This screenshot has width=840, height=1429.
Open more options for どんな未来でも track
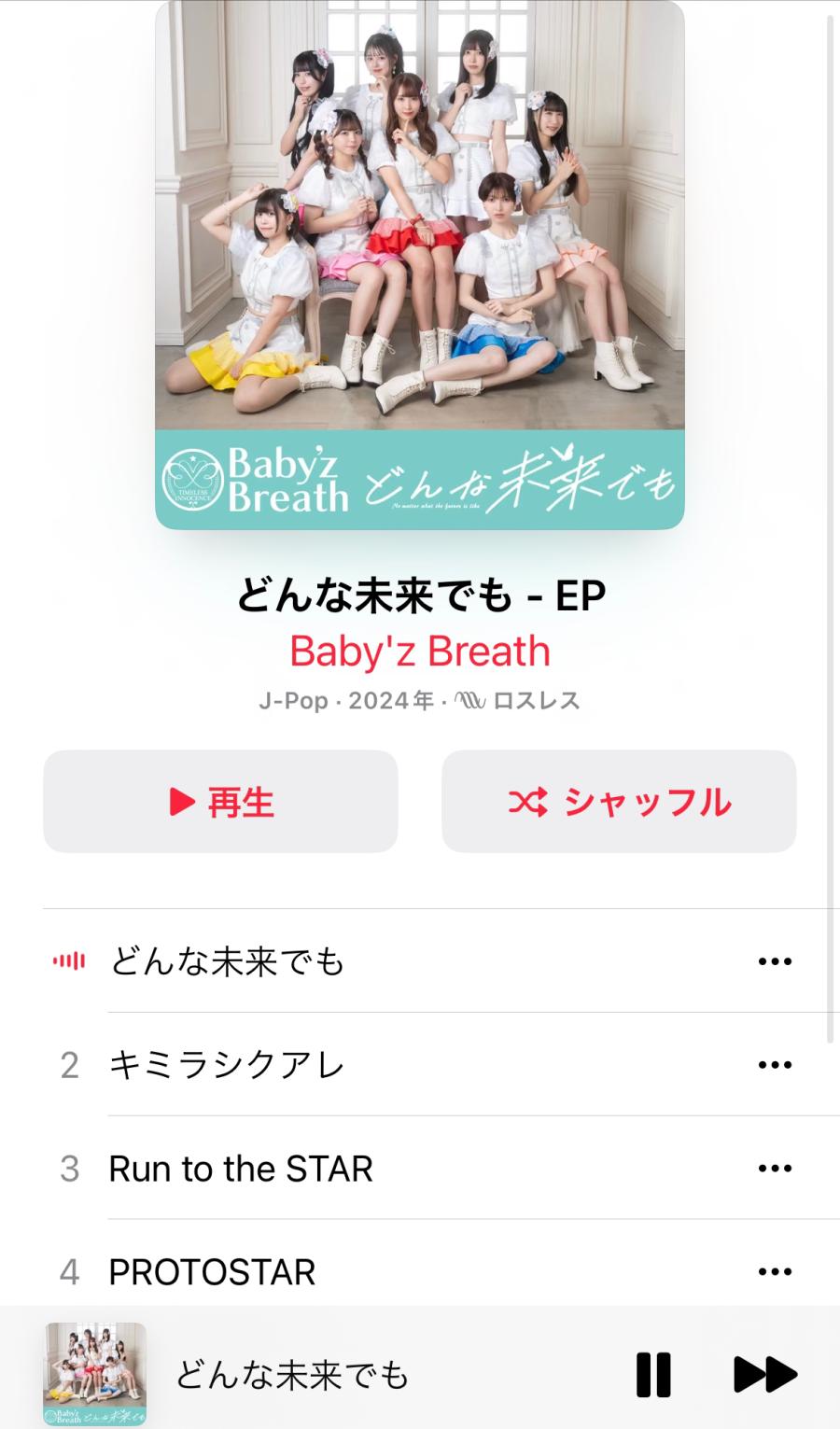775,961
